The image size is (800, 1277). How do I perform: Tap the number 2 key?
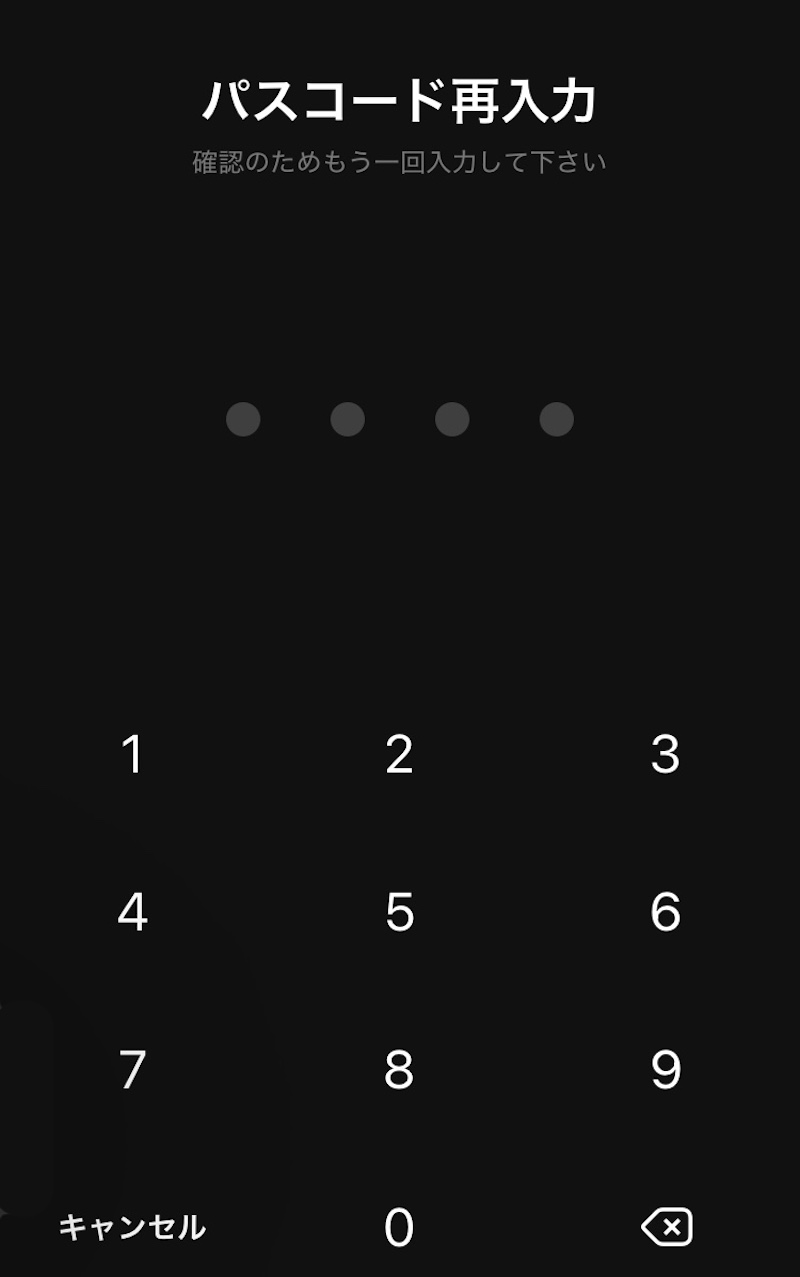(x=399, y=755)
